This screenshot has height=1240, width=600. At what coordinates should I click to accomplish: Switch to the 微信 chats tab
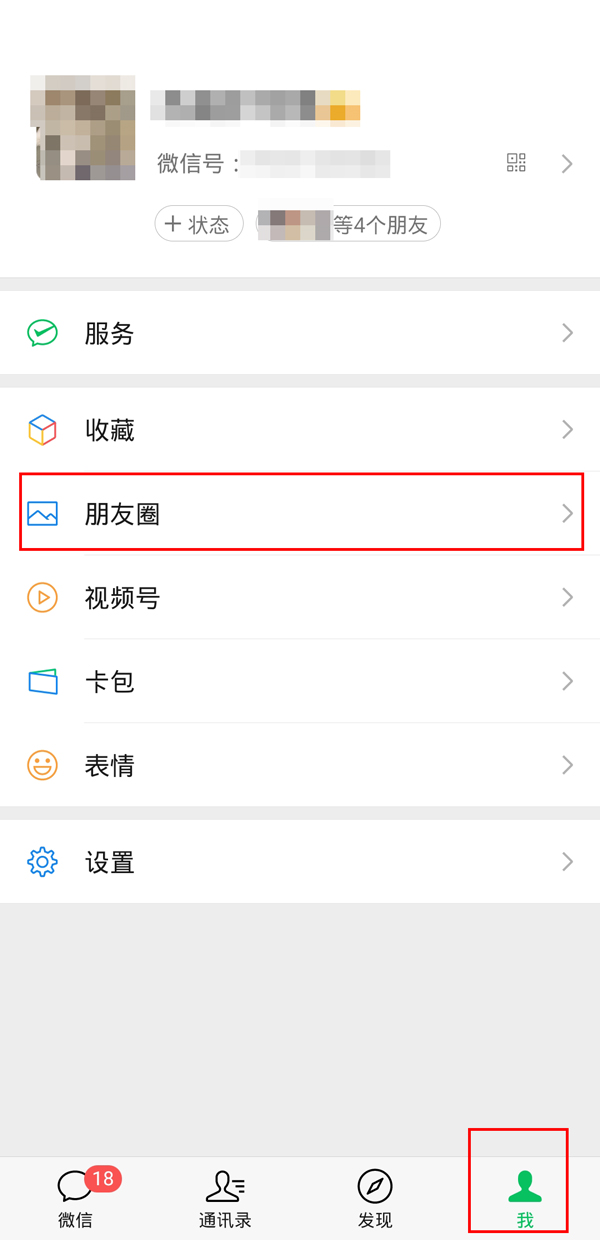tap(75, 1198)
